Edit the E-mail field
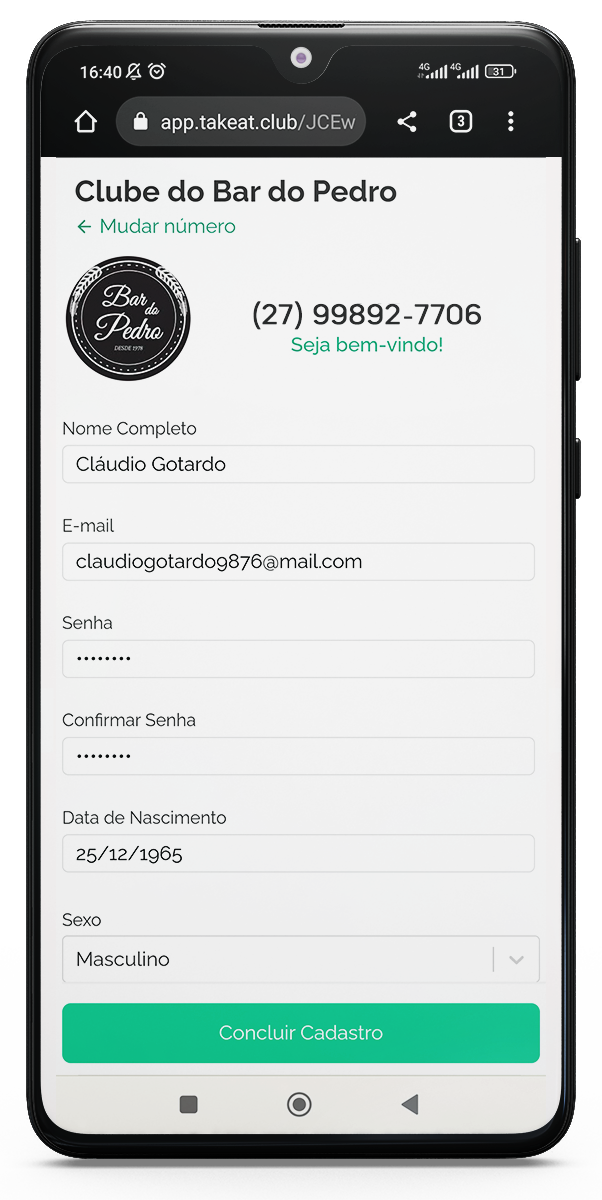Screen dimensions: 602x1200 [298, 562]
